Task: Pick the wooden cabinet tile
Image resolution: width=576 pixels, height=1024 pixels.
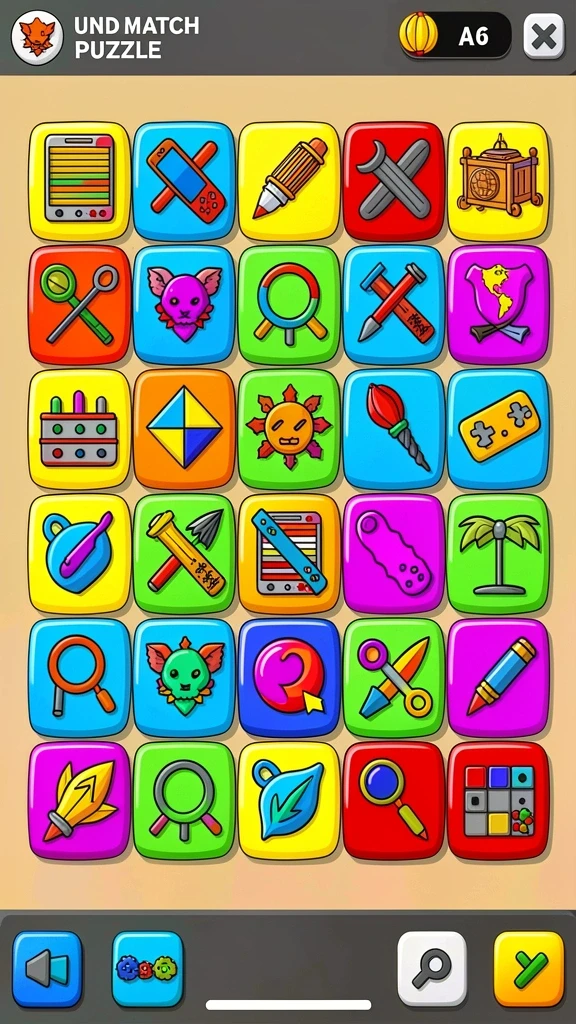Action: 498,181
